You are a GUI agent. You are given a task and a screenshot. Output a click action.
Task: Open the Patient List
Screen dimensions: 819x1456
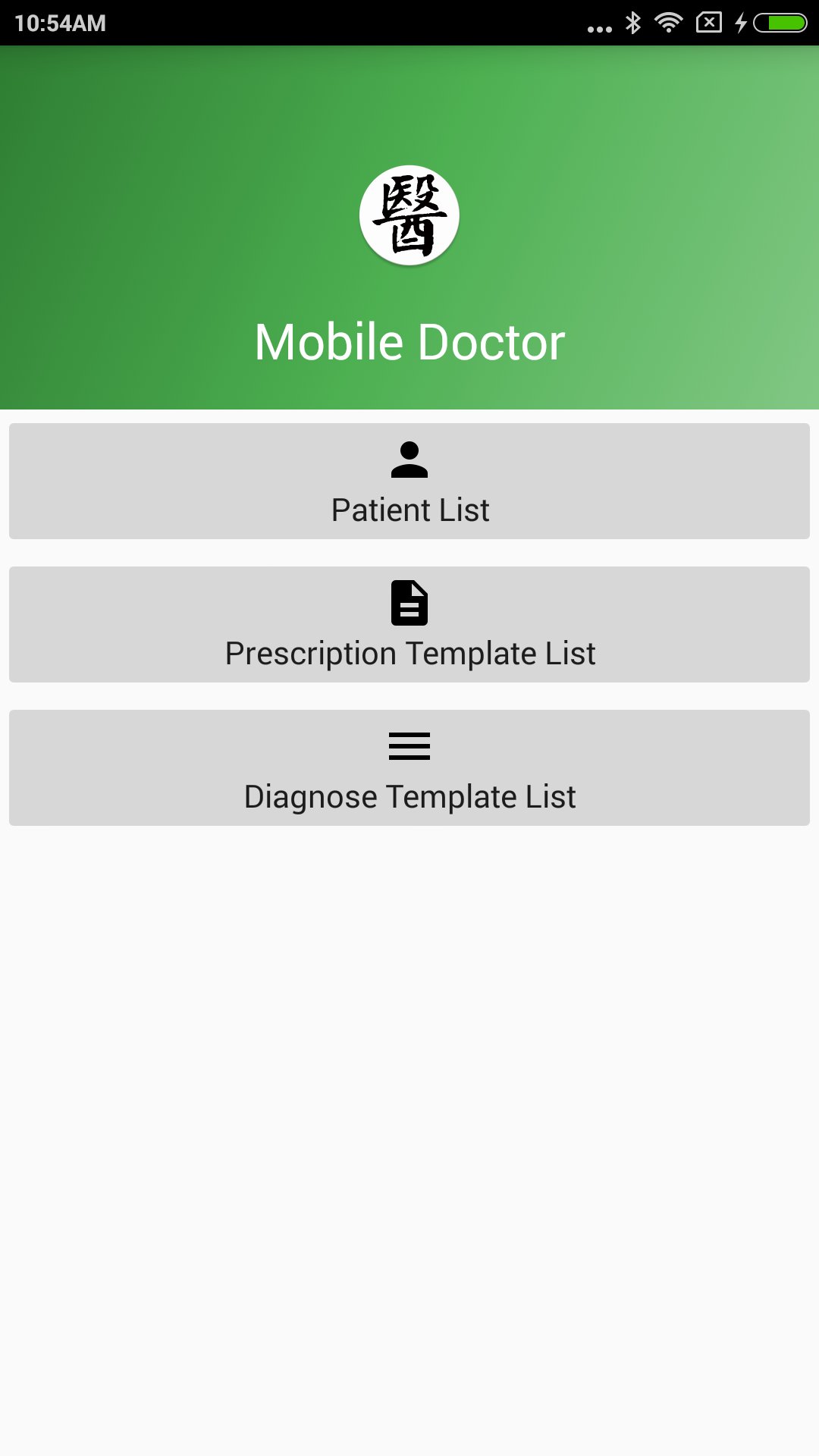coord(409,481)
